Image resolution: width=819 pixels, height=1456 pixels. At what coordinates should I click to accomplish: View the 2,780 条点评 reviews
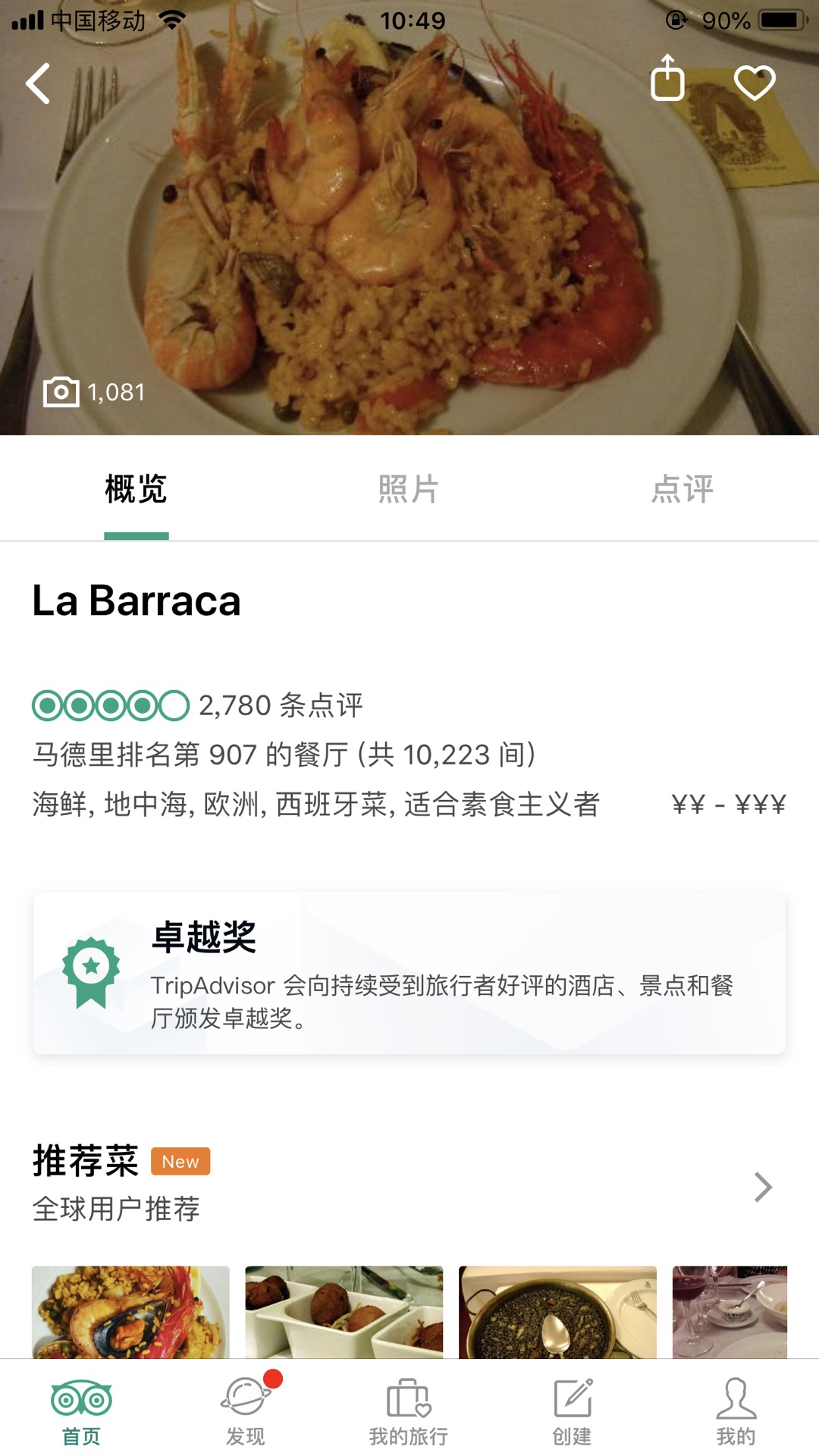(281, 705)
